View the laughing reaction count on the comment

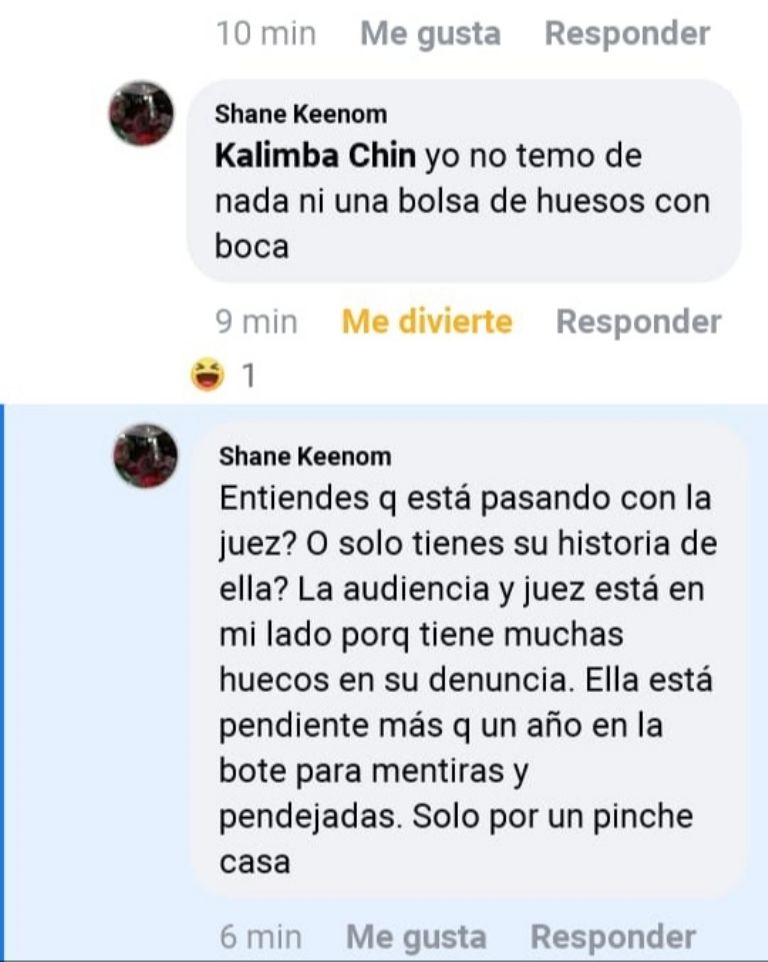pos(223,377)
